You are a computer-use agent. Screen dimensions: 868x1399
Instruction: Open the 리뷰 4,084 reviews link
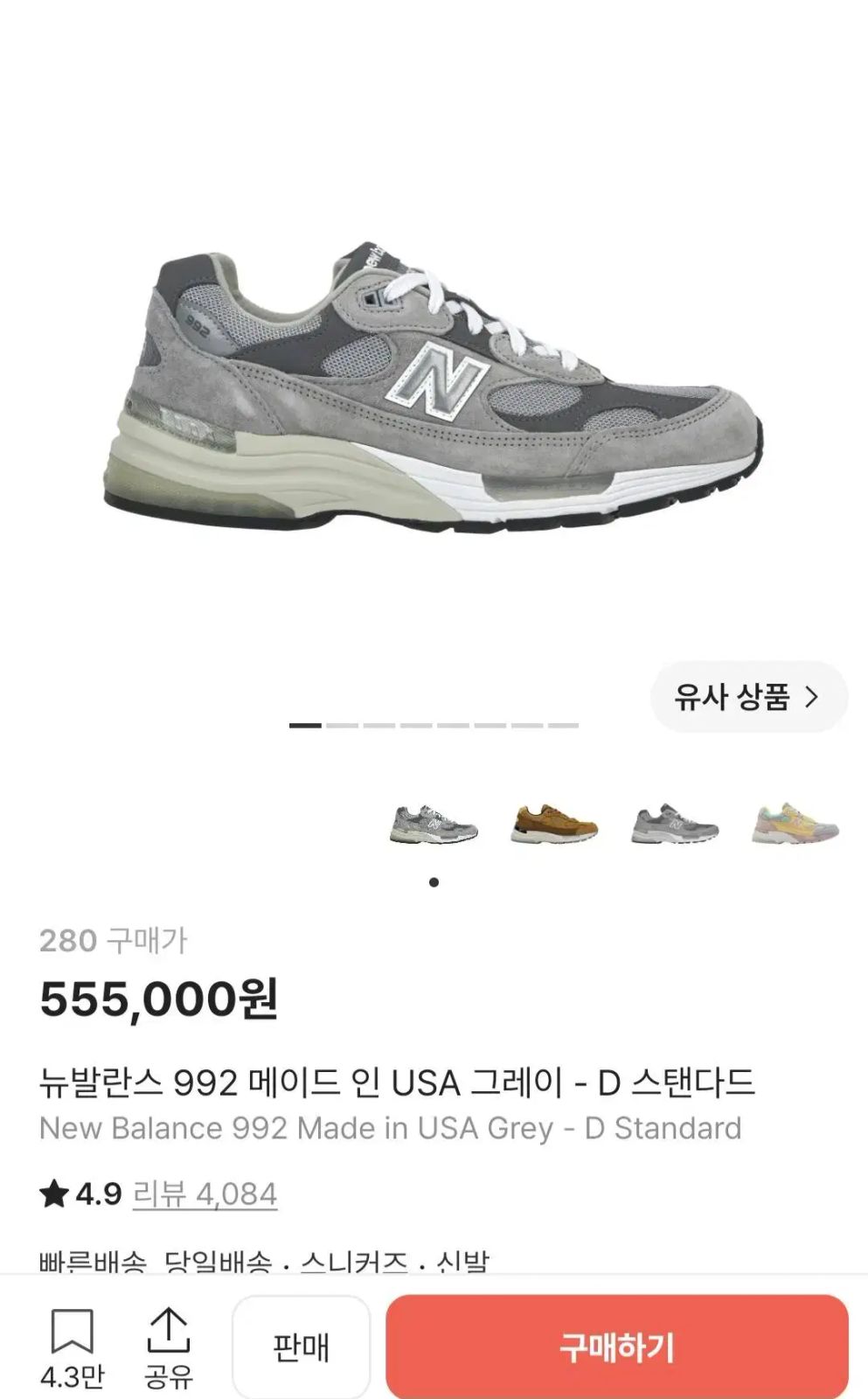point(205,1194)
